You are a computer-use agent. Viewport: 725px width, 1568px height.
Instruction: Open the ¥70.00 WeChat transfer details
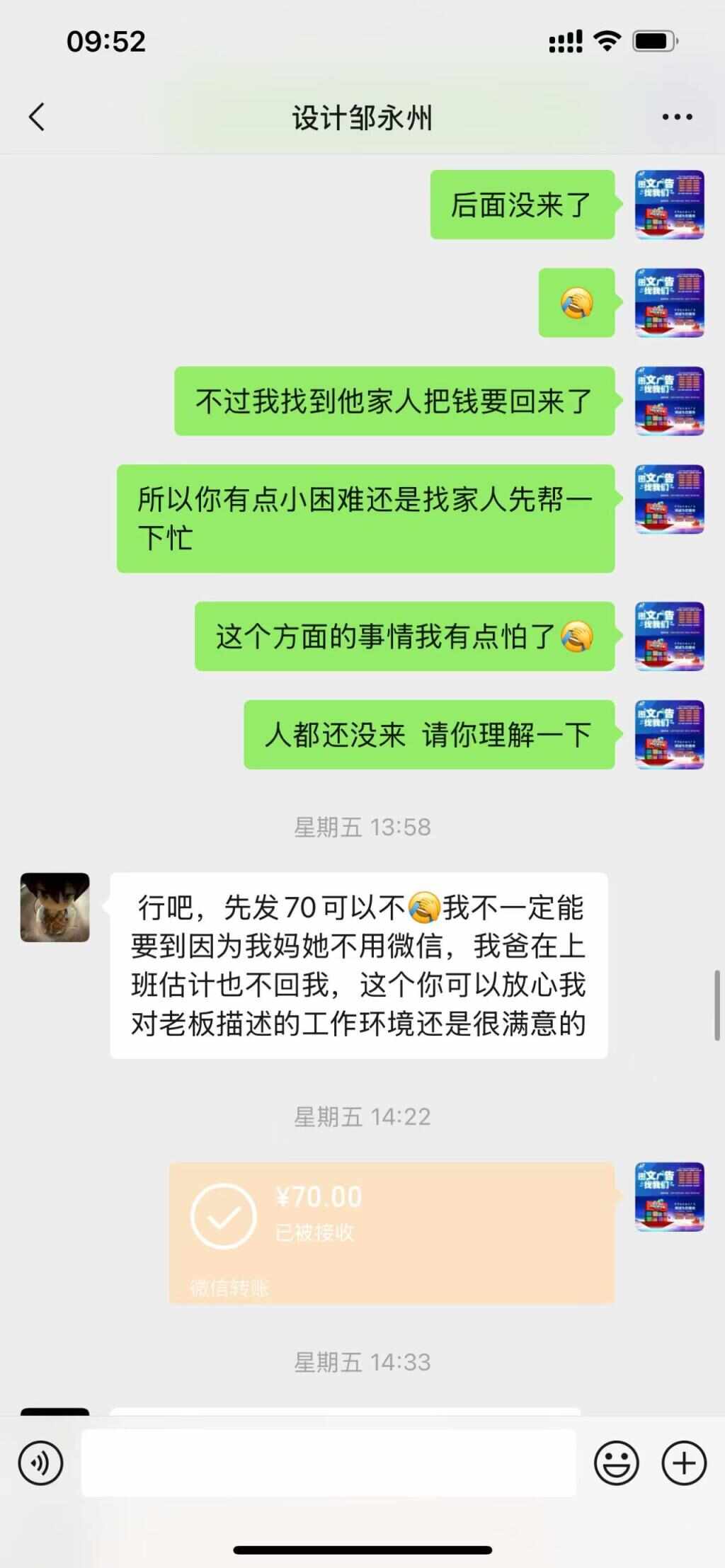391,1232
